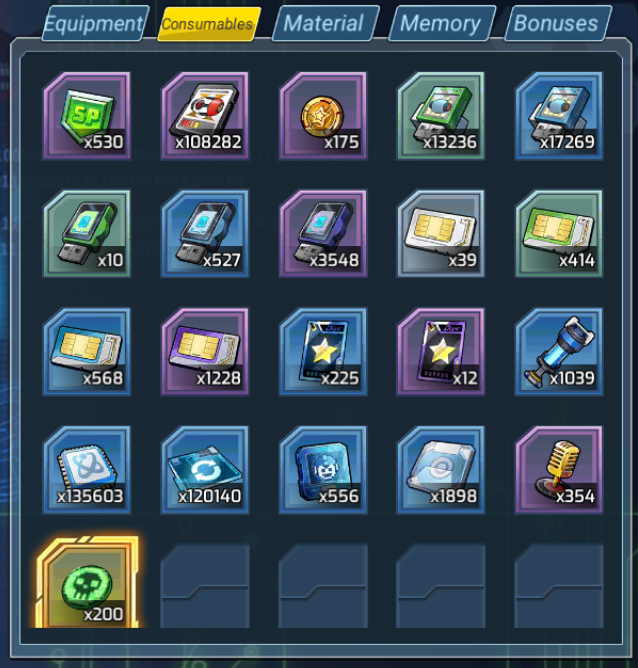Image resolution: width=638 pixels, height=668 pixels.
Task: Tap the card item with x108282
Action: coord(205,115)
